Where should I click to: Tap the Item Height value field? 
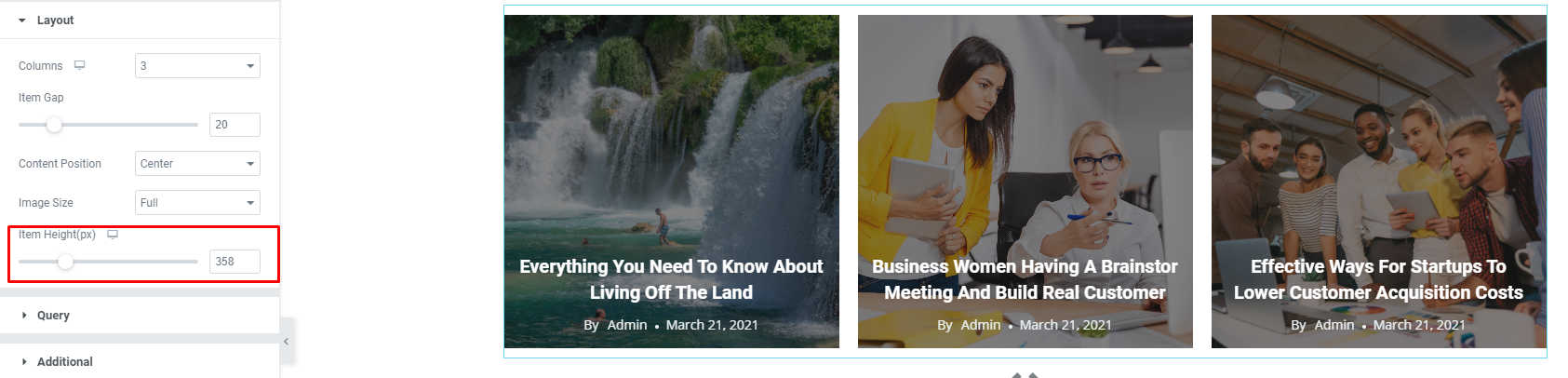coord(234,262)
